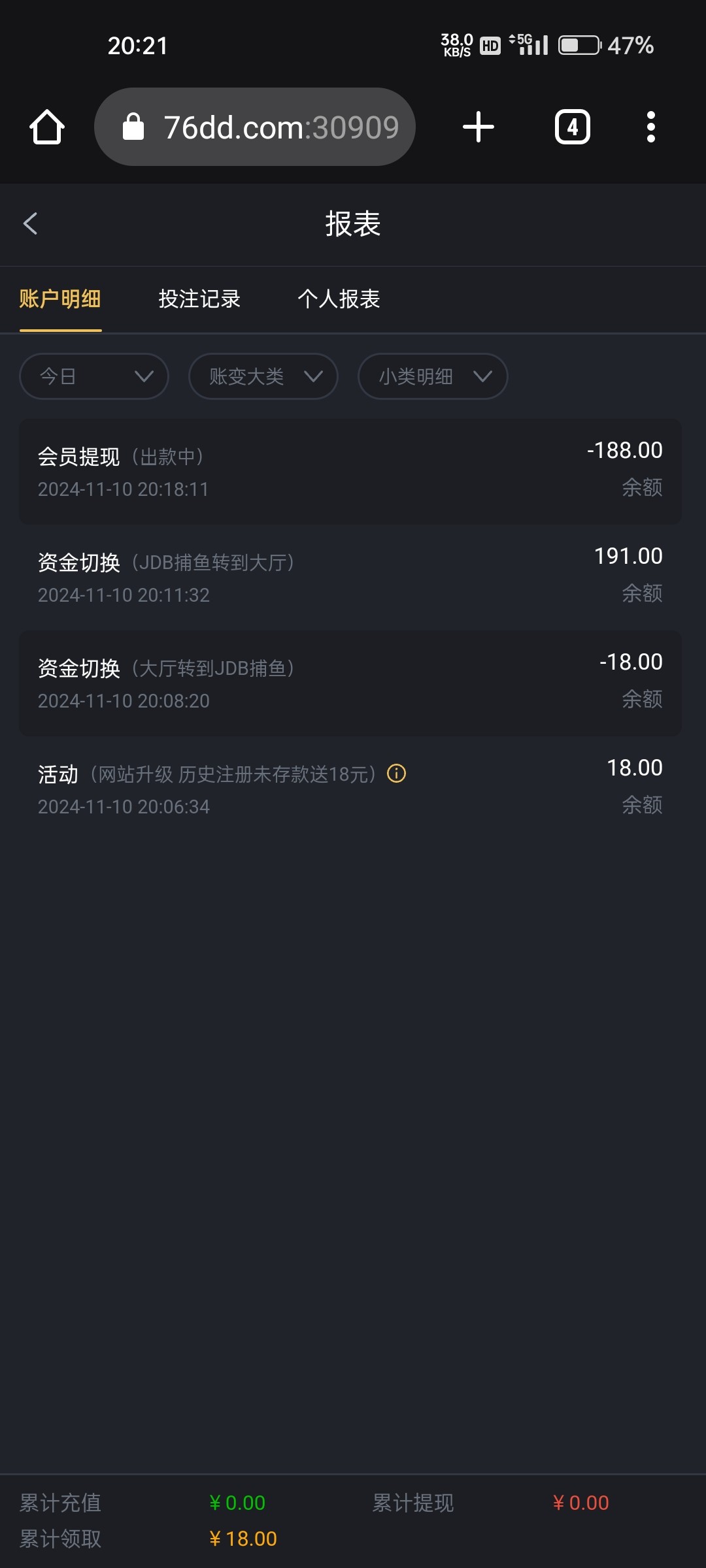
Task: Open the JDB捕鱼转到大厅 191.00 record
Action: (x=350, y=577)
